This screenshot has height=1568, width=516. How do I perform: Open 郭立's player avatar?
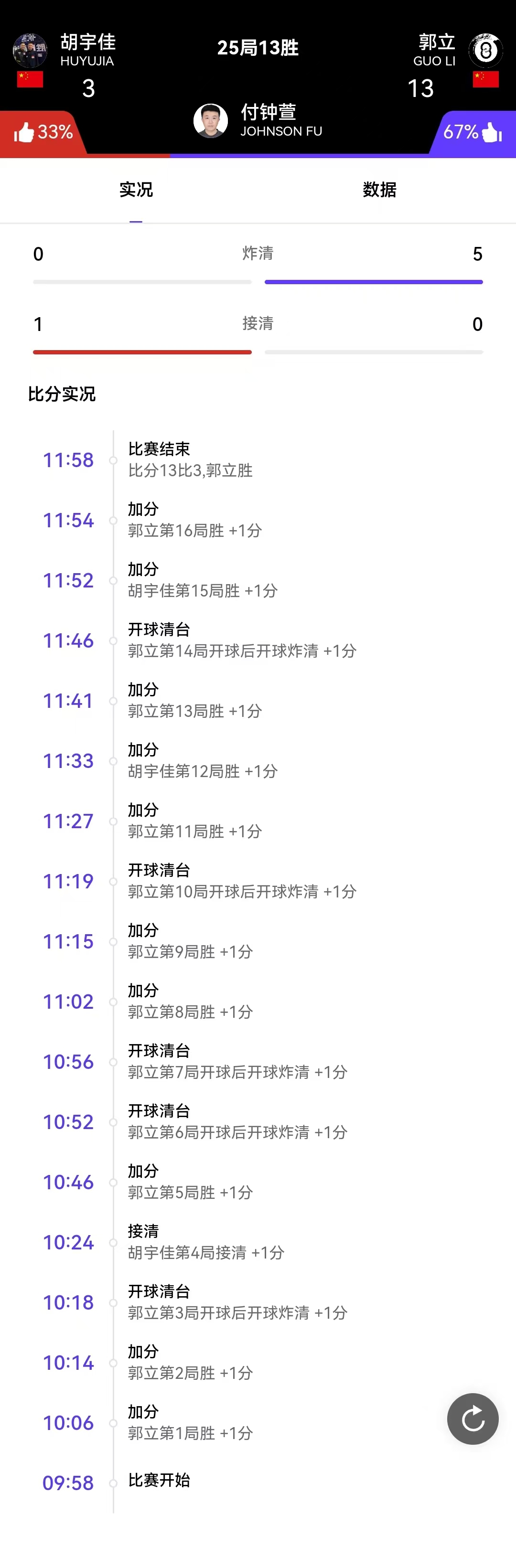[x=485, y=51]
